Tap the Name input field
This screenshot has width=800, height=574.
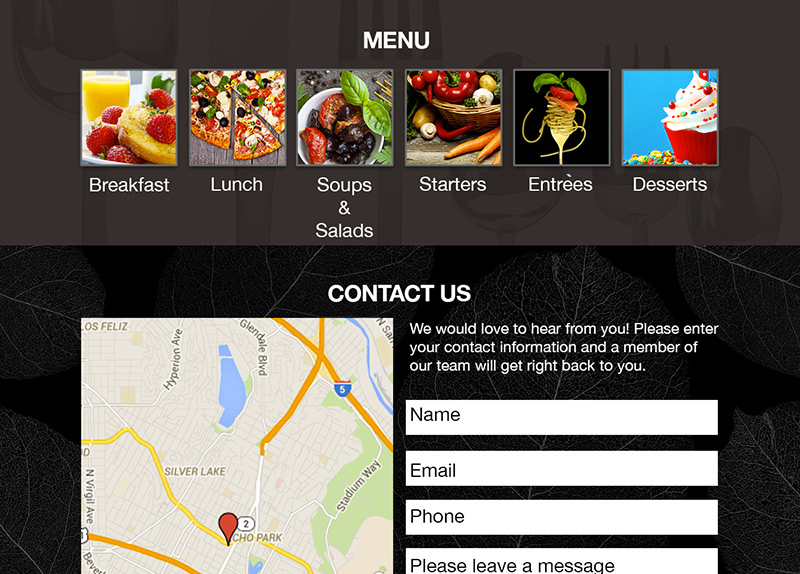pos(561,417)
